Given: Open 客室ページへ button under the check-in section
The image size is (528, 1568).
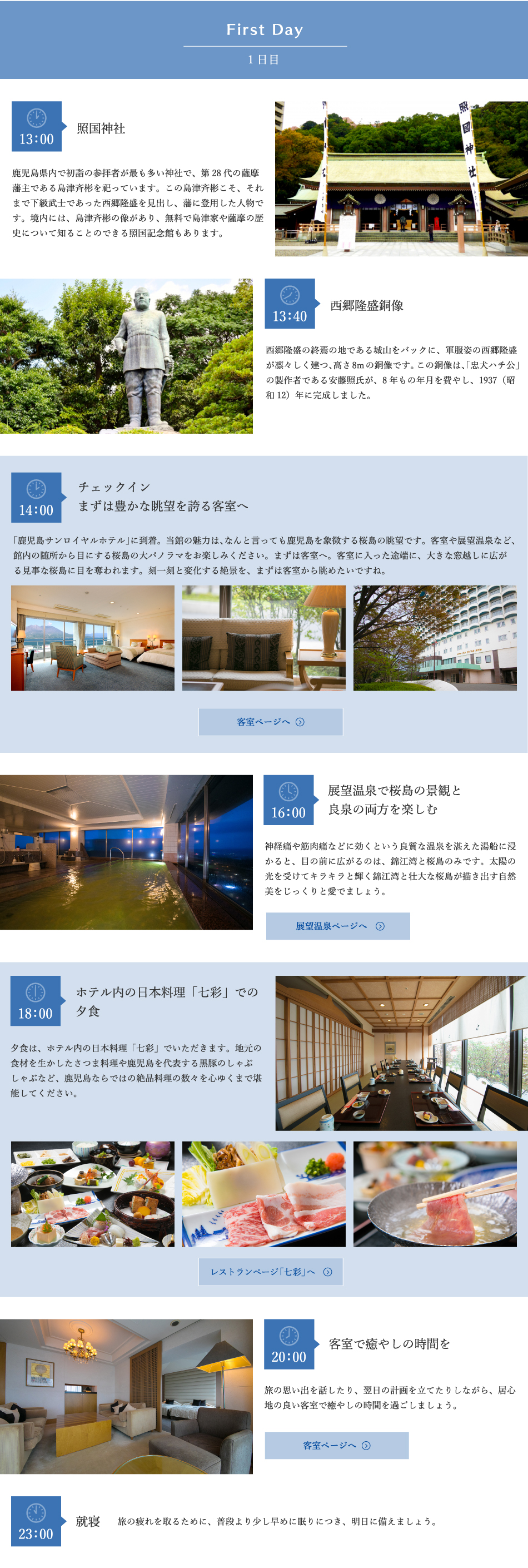Looking at the screenshot, I should [270, 721].
